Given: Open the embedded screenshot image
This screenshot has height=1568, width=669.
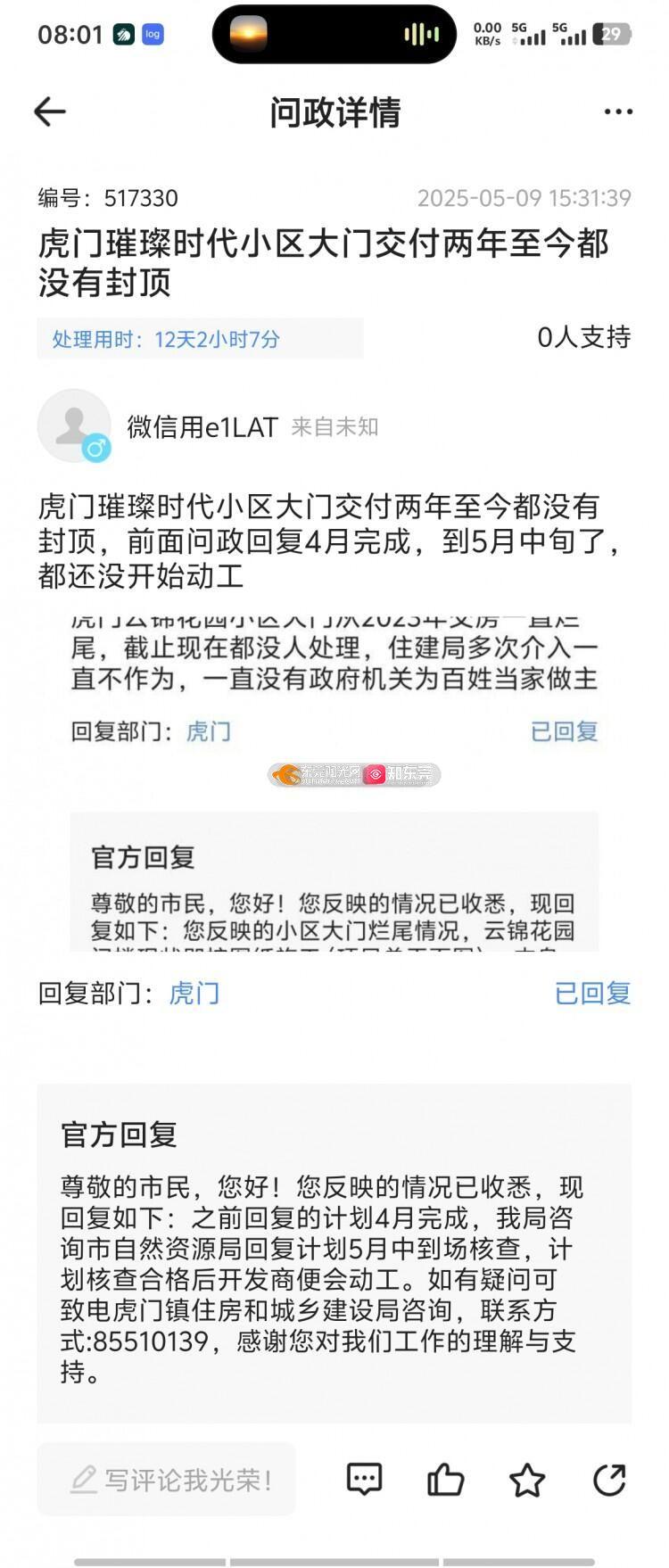Looking at the screenshot, I should click(x=334, y=780).
